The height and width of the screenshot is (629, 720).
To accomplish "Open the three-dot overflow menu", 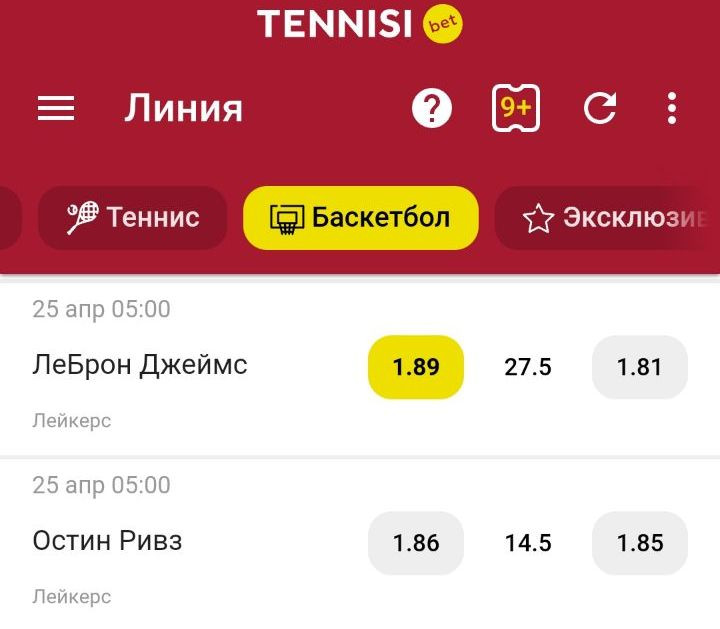I will coord(672,108).
